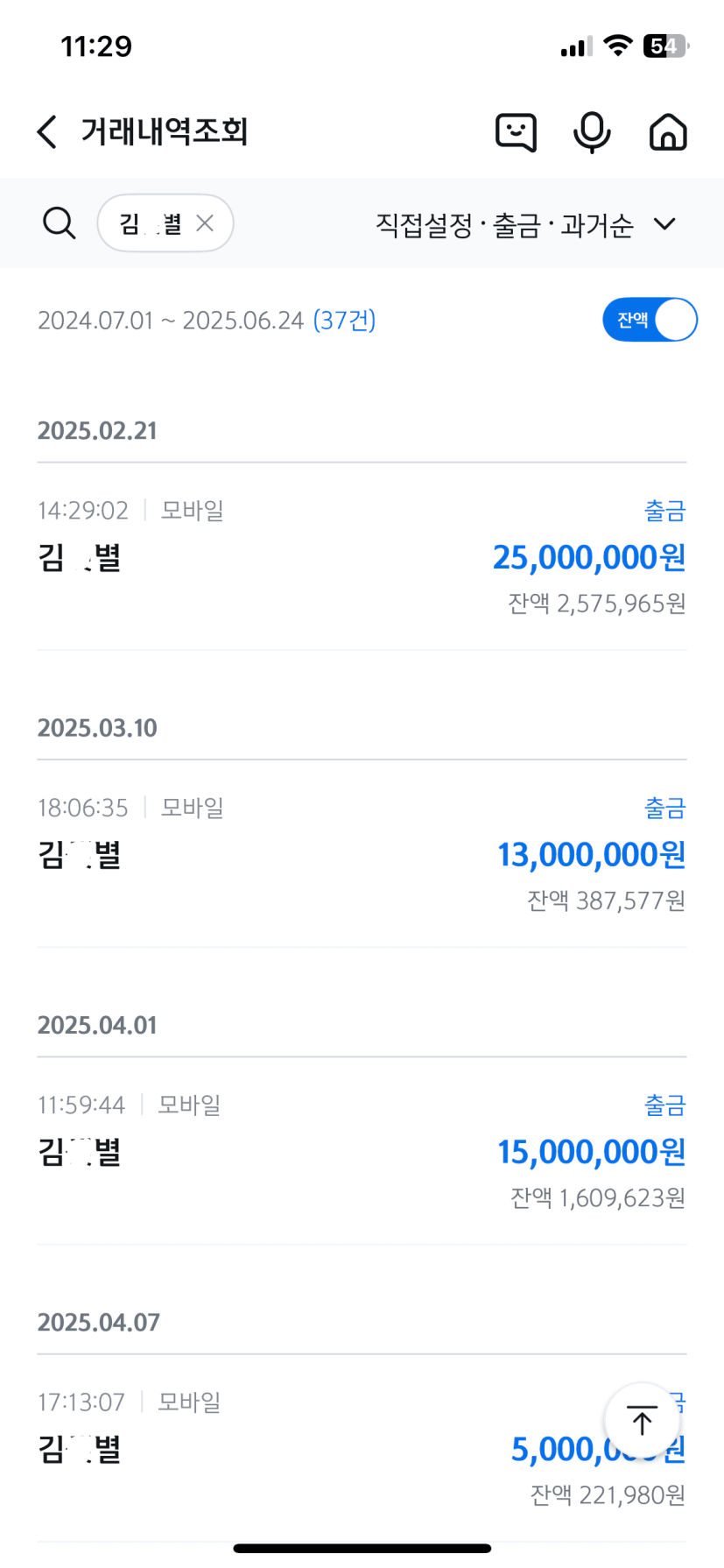This screenshot has width=724, height=1568.
Task: Open the 25,000,000원 withdrawal on 2025.02.21
Action: coord(362,557)
